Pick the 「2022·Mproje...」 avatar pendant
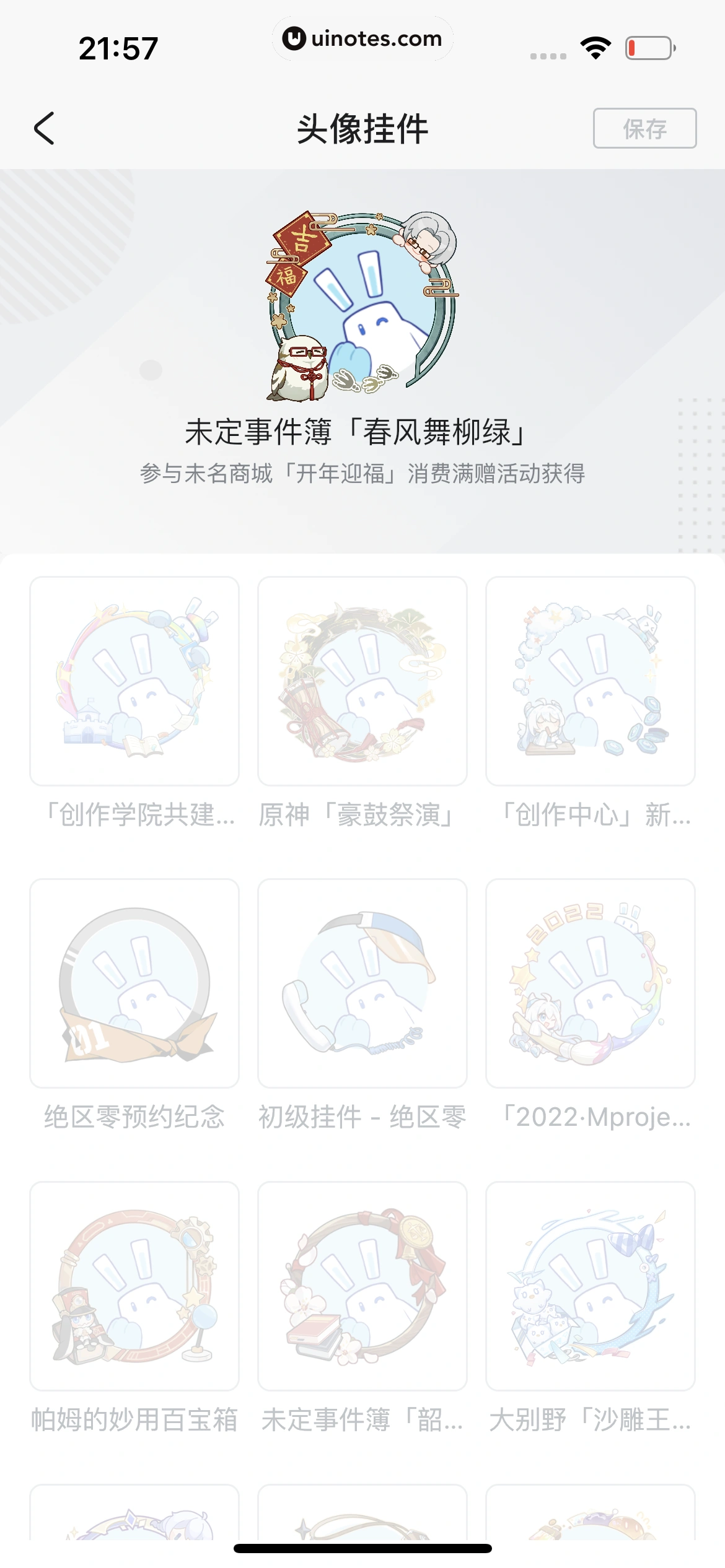This screenshot has width=725, height=1568. pos(591,983)
